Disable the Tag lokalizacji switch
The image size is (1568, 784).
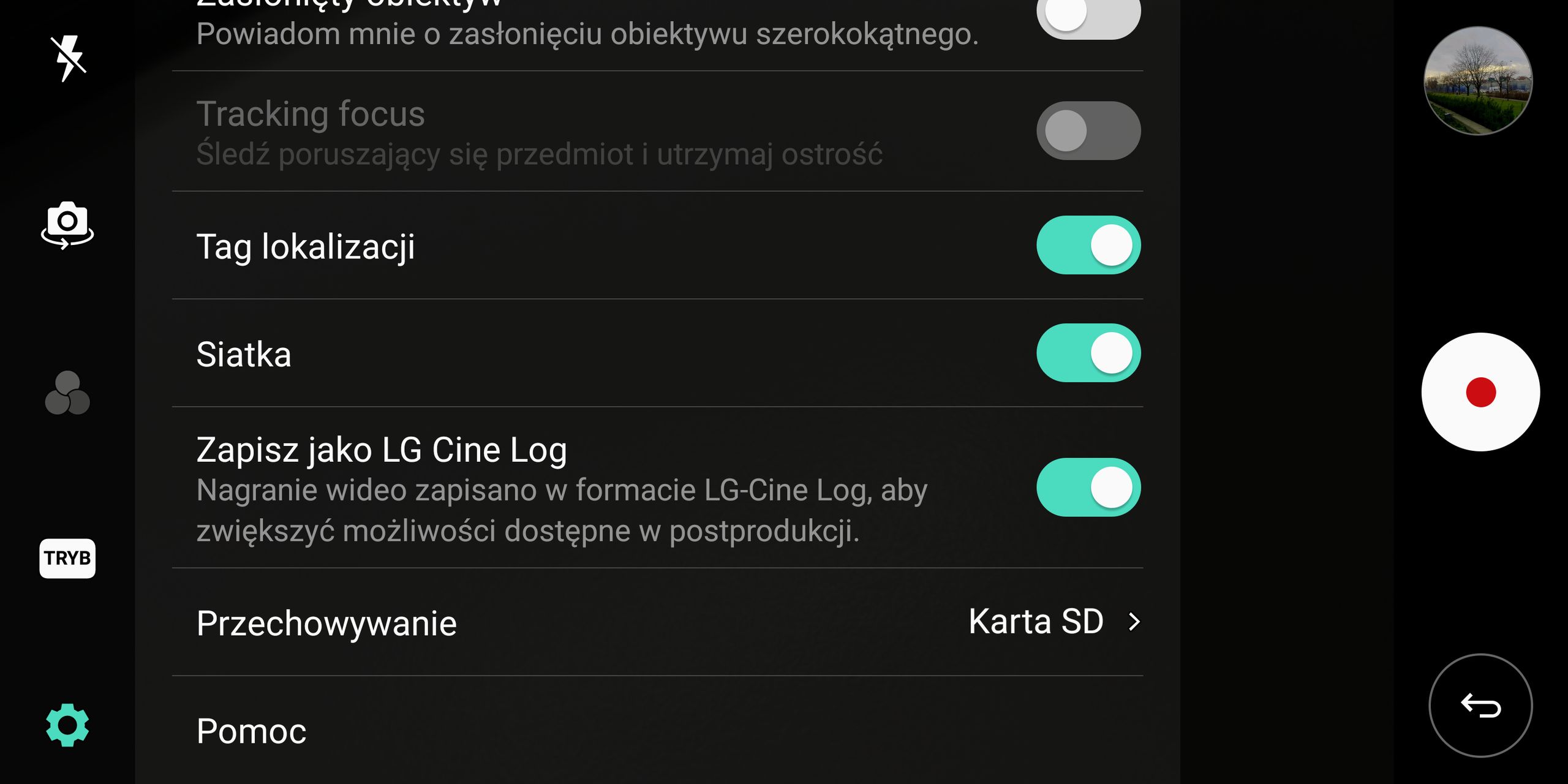[x=1088, y=245]
